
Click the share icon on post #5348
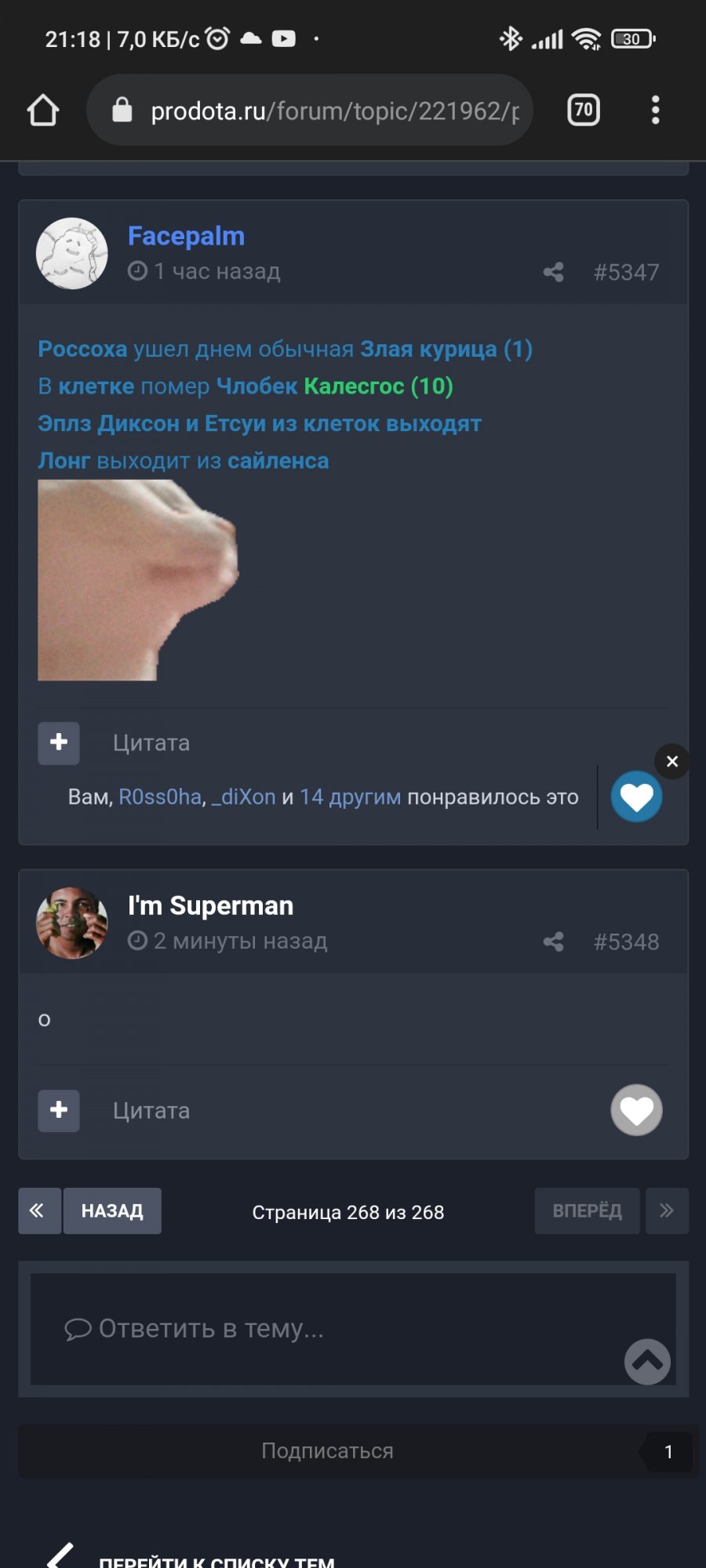pos(552,942)
